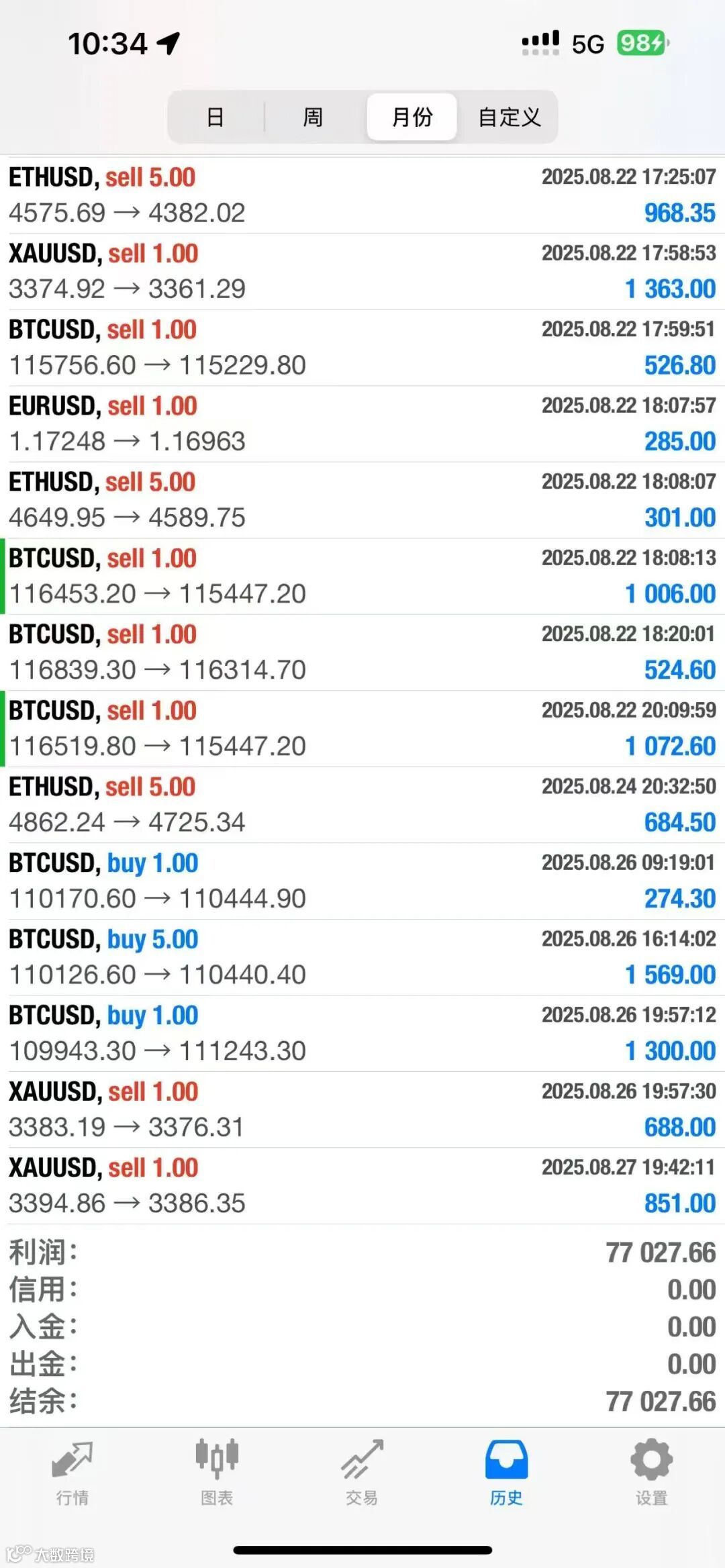The height and width of the screenshot is (1568, 725).
Task: Expand the ETHUSD sell trade at 17:25:07
Action: pyautogui.click(x=362, y=195)
